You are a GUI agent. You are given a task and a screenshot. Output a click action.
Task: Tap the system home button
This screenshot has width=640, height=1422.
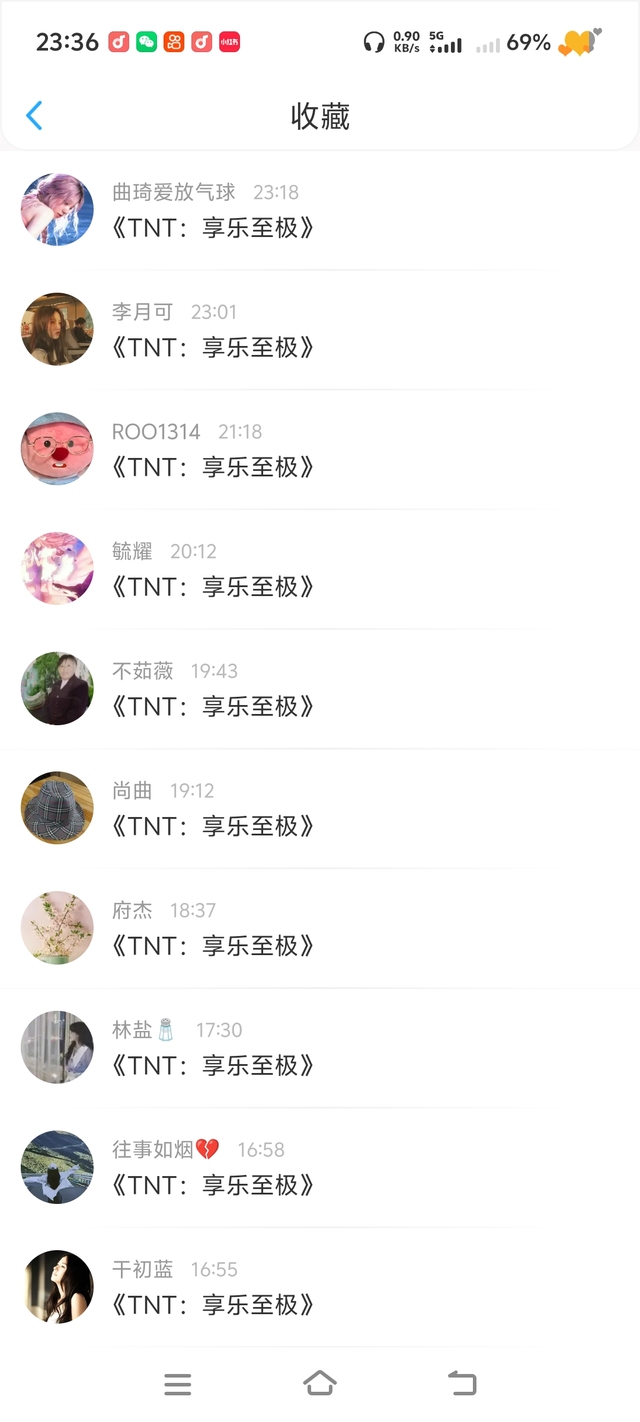(x=319, y=1383)
